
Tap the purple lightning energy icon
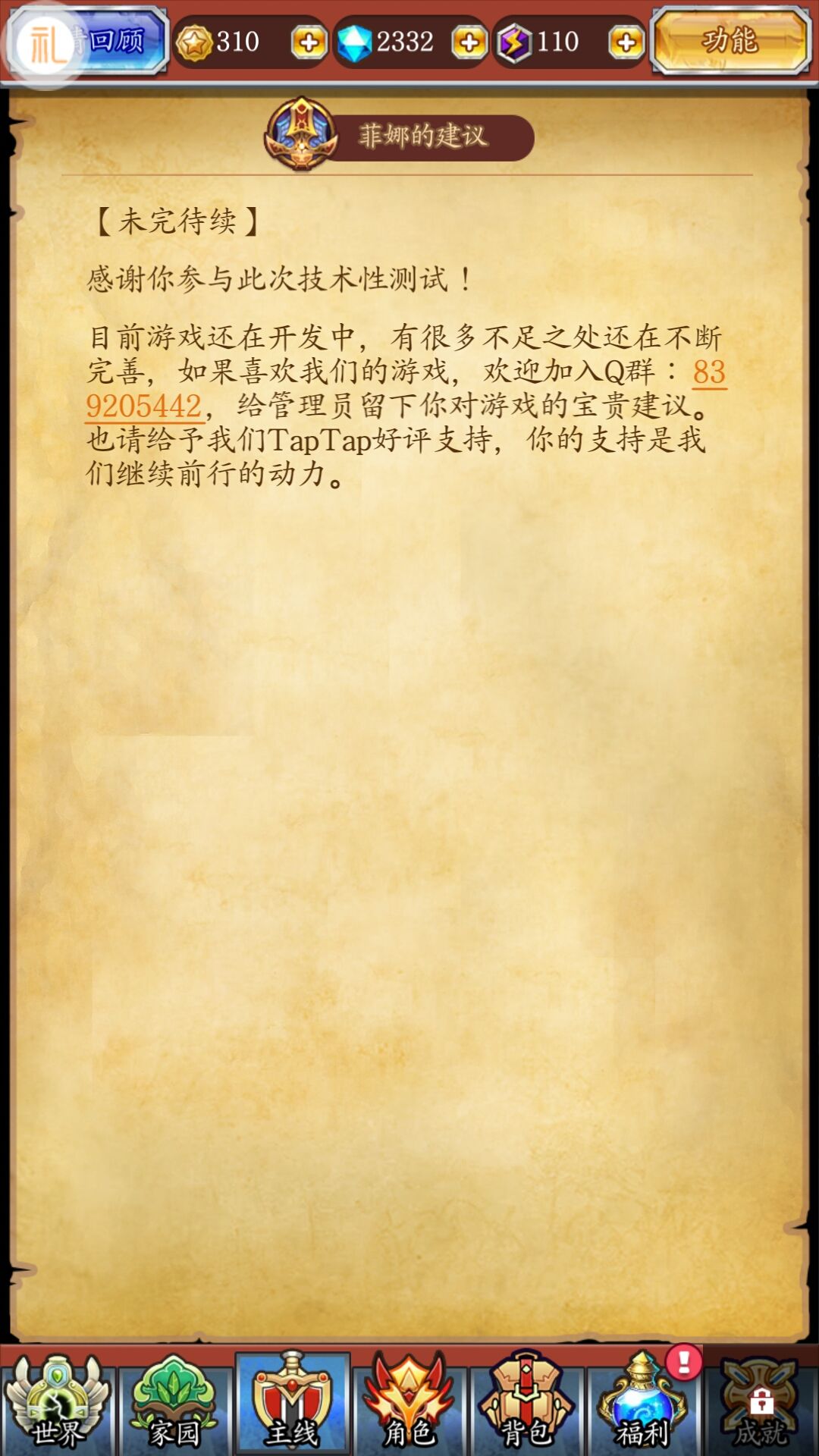[514, 42]
